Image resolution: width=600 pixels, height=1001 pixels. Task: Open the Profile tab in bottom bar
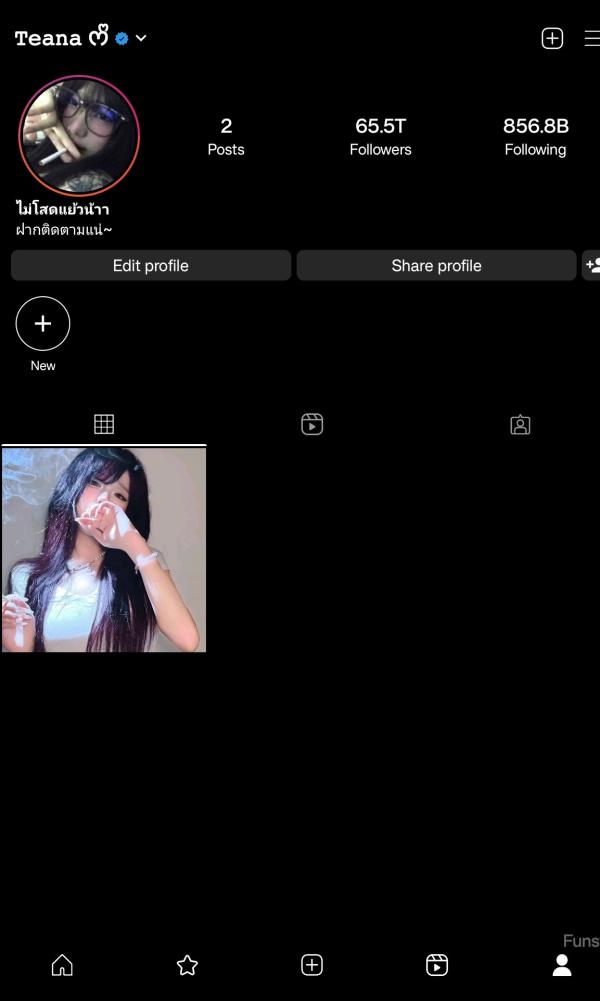pos(562,965)
